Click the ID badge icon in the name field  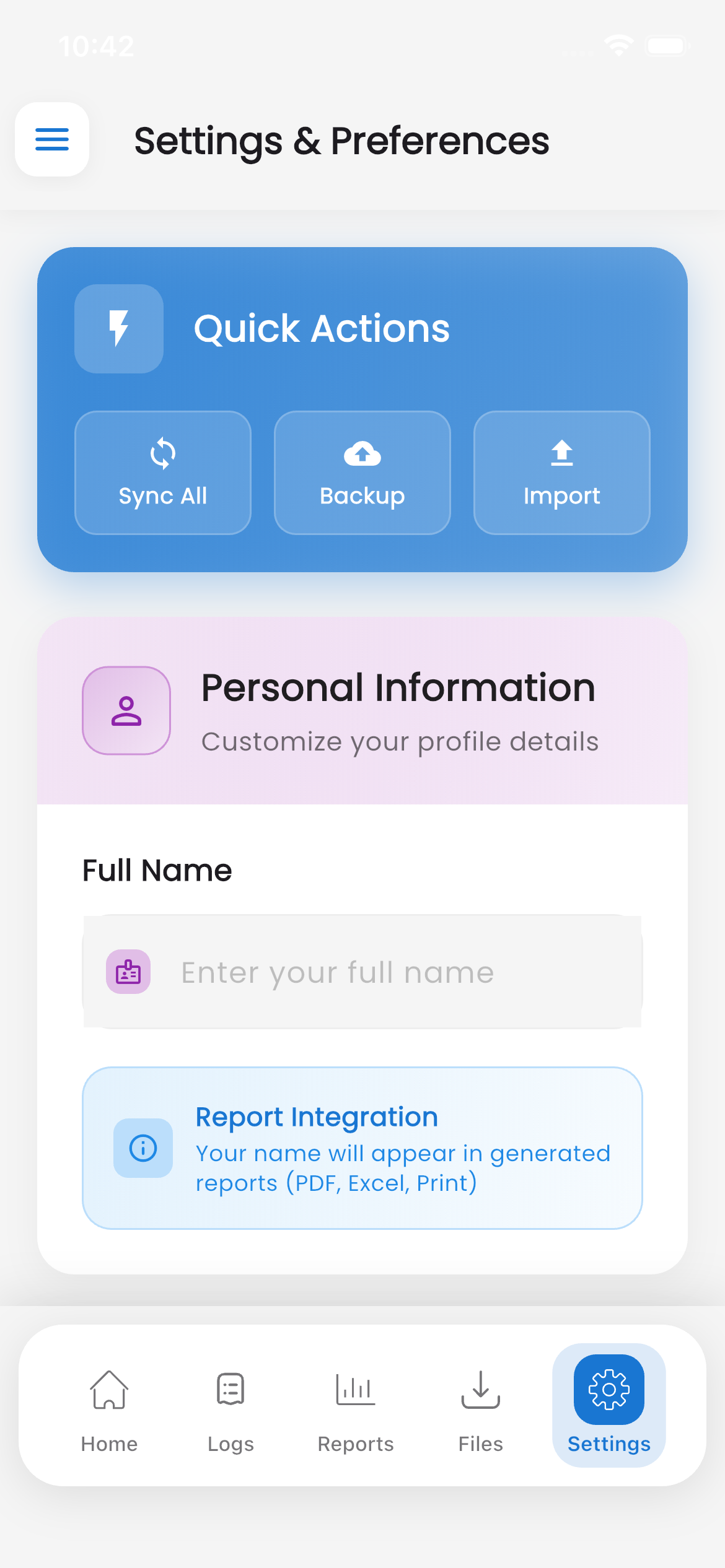(128, 972)
